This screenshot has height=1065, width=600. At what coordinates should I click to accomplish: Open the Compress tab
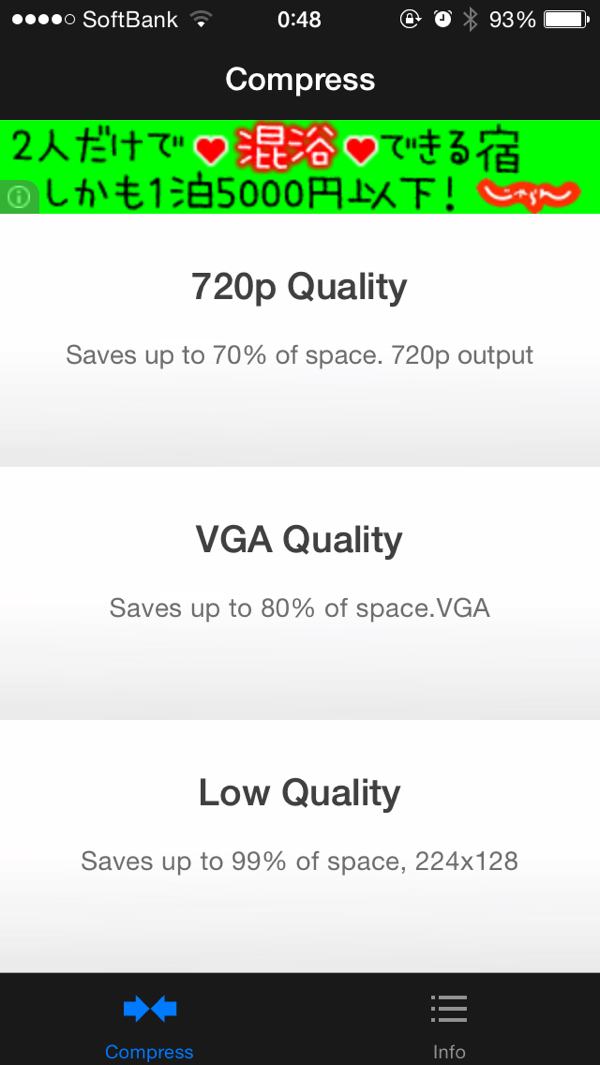click(149, 1021)
